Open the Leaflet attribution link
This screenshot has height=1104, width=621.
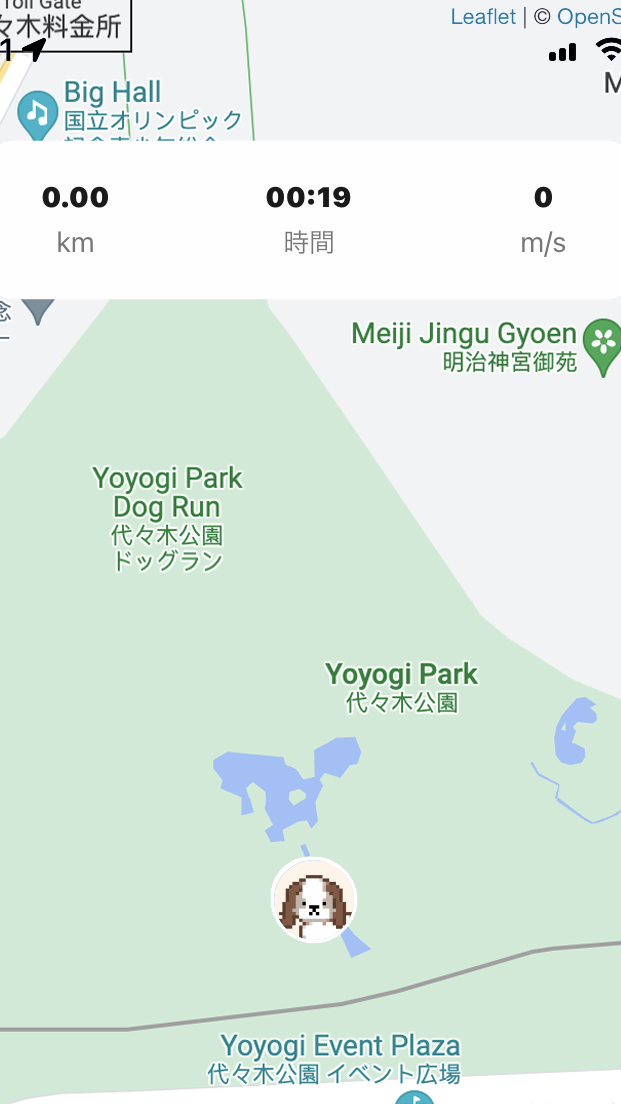point(483,16)
